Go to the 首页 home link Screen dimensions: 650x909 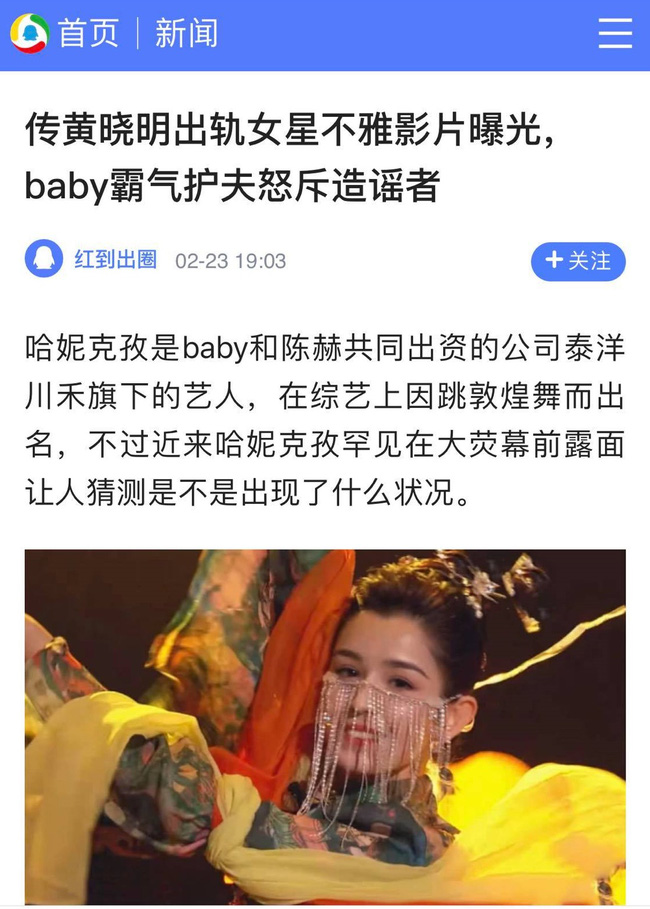tap(88, 33)
